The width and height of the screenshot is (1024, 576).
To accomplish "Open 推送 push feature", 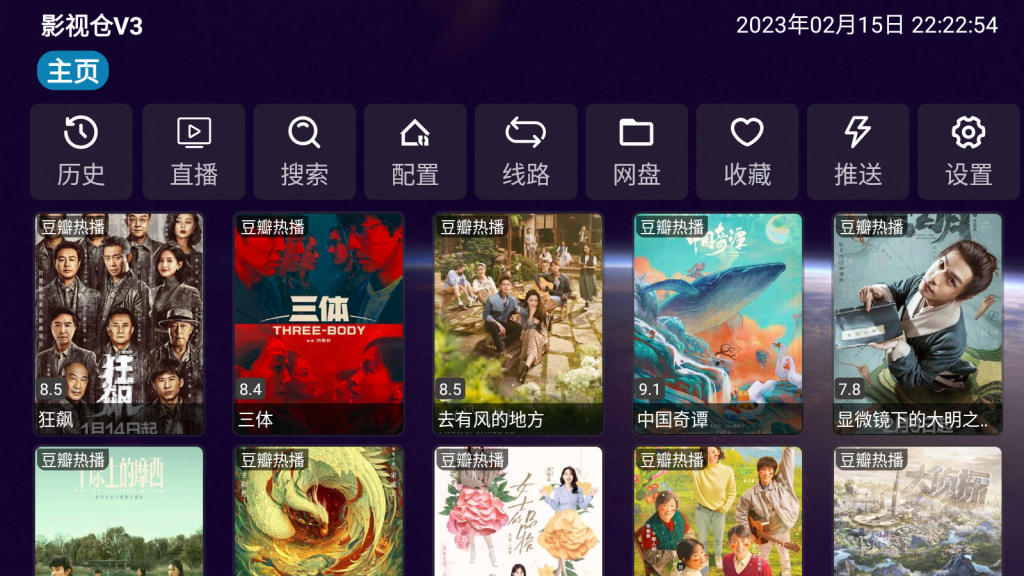I will pos(858,152).
